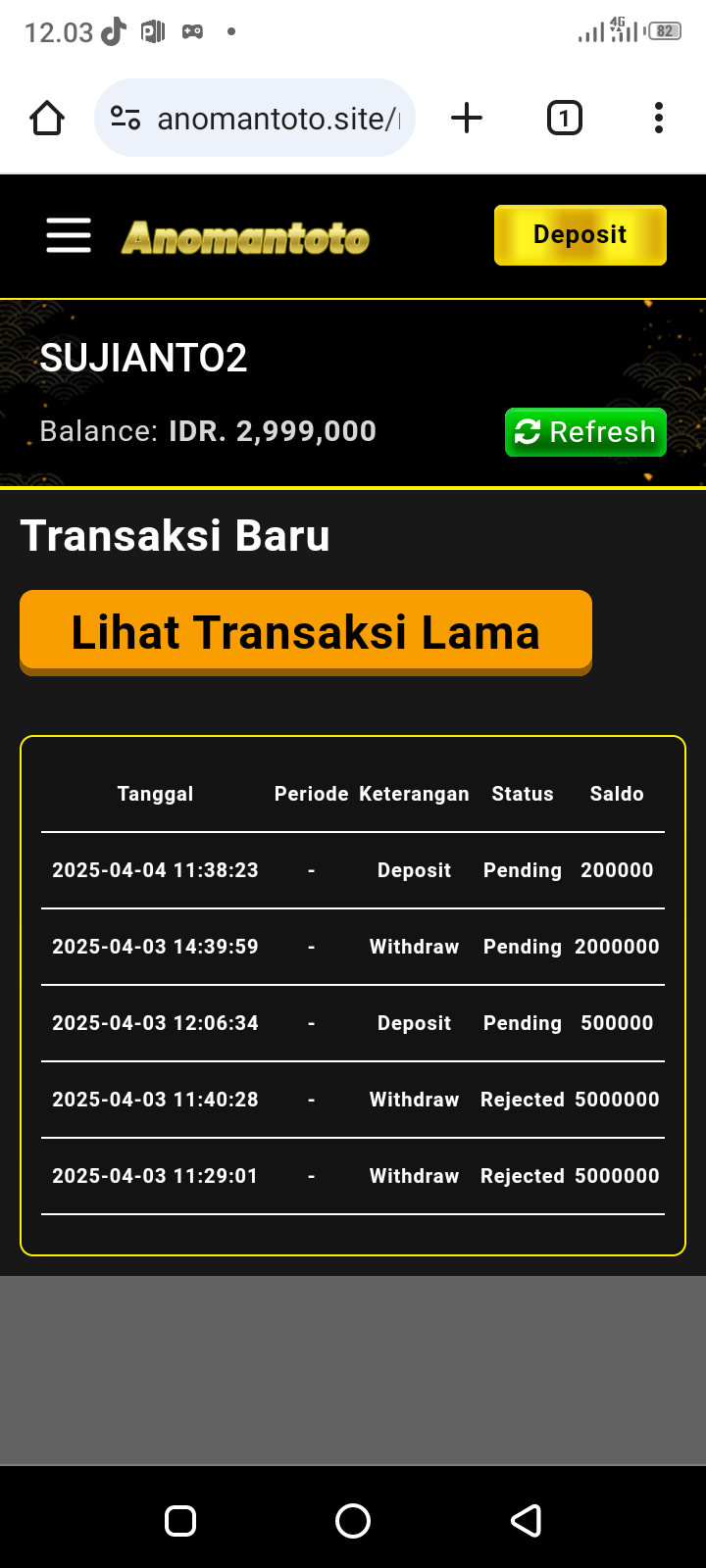Viewport: 706px width, 1568px height.
Task: Go to the browser home page
Action: tap(47, 119)
